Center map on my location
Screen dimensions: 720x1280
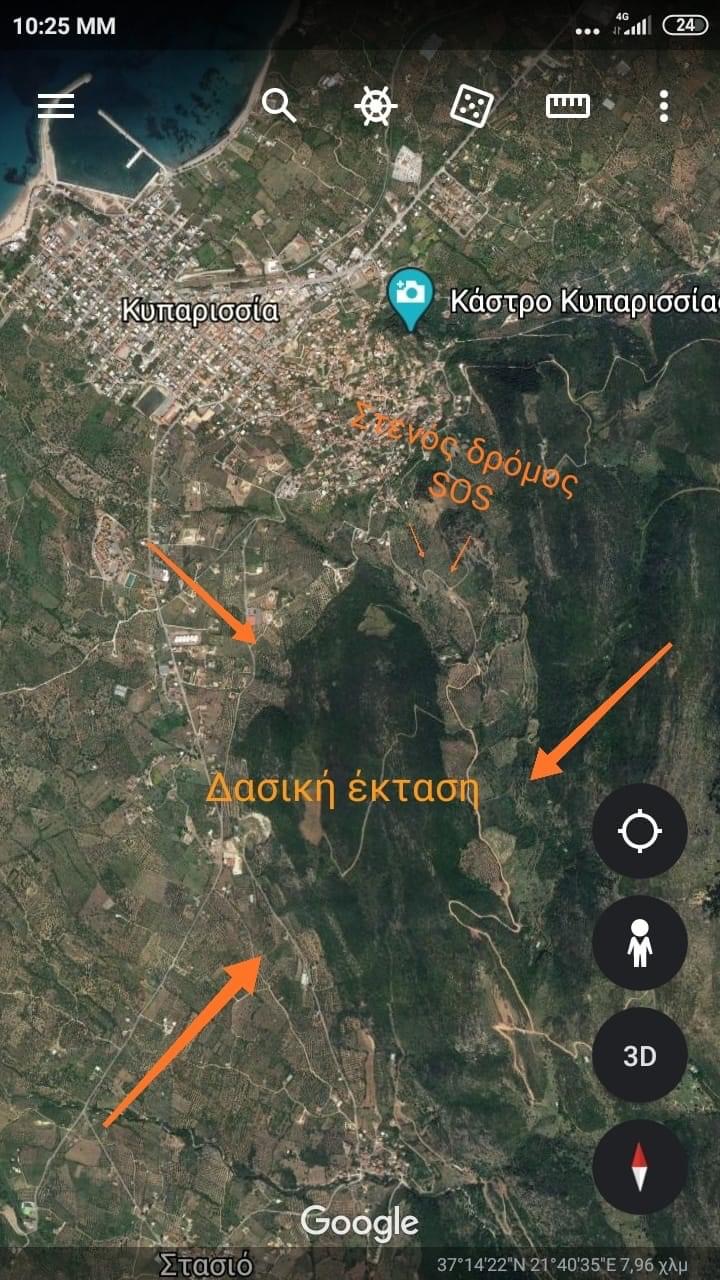click(x=640, y=831)
